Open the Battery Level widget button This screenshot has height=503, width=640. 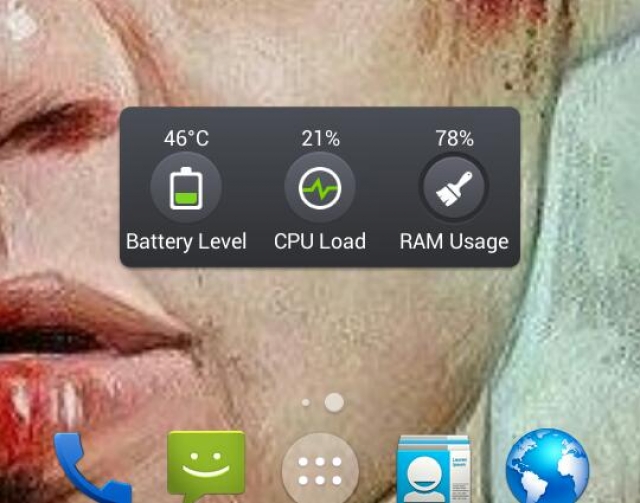[x=186, y=188]
